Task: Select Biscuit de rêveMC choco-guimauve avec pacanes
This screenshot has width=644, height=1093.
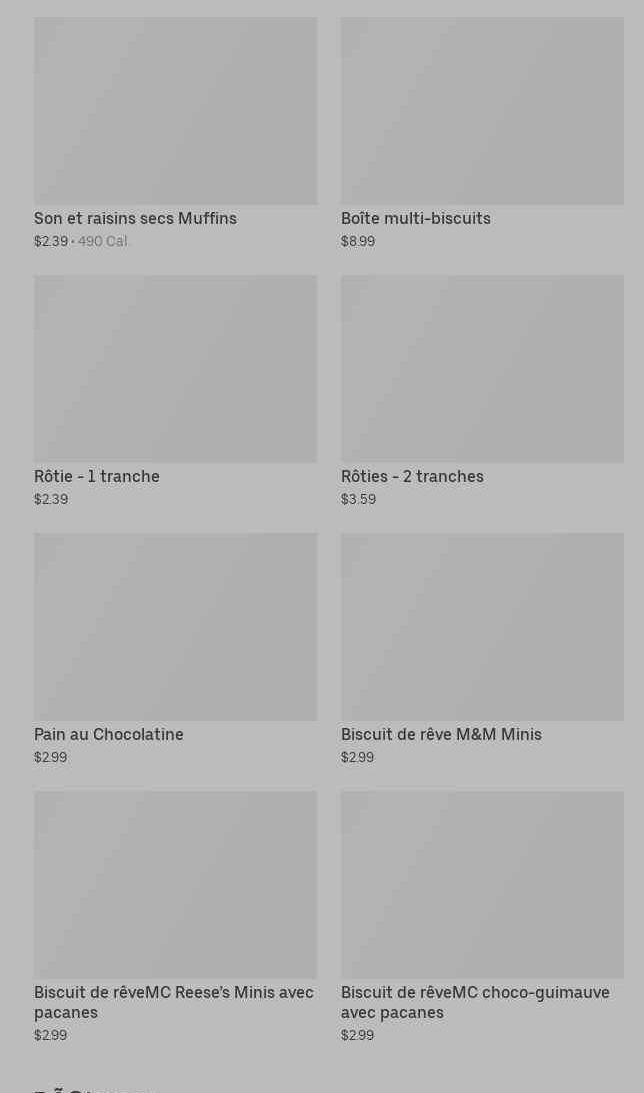Action: (482, 917)
